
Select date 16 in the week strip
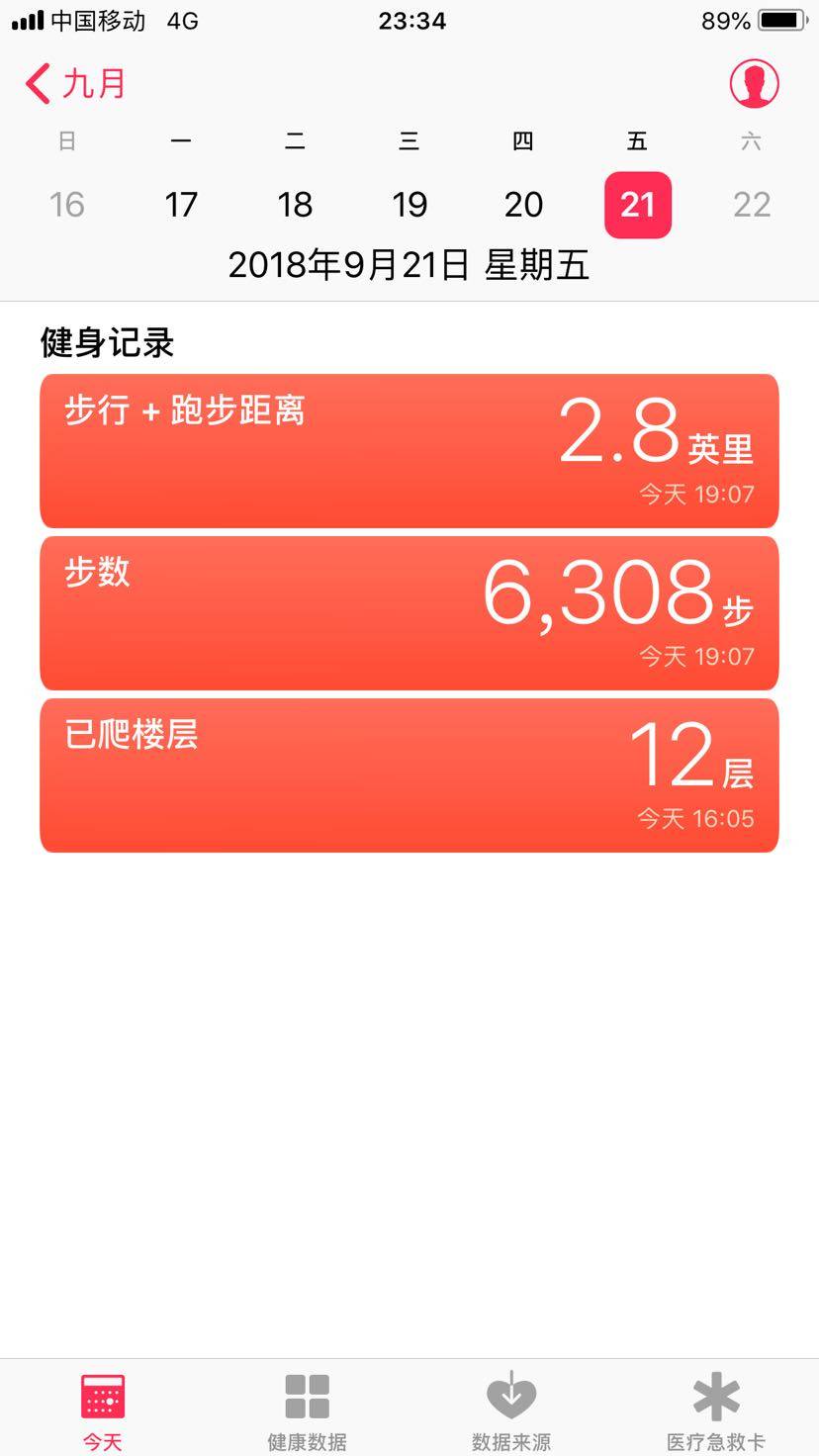click(67, 205)
